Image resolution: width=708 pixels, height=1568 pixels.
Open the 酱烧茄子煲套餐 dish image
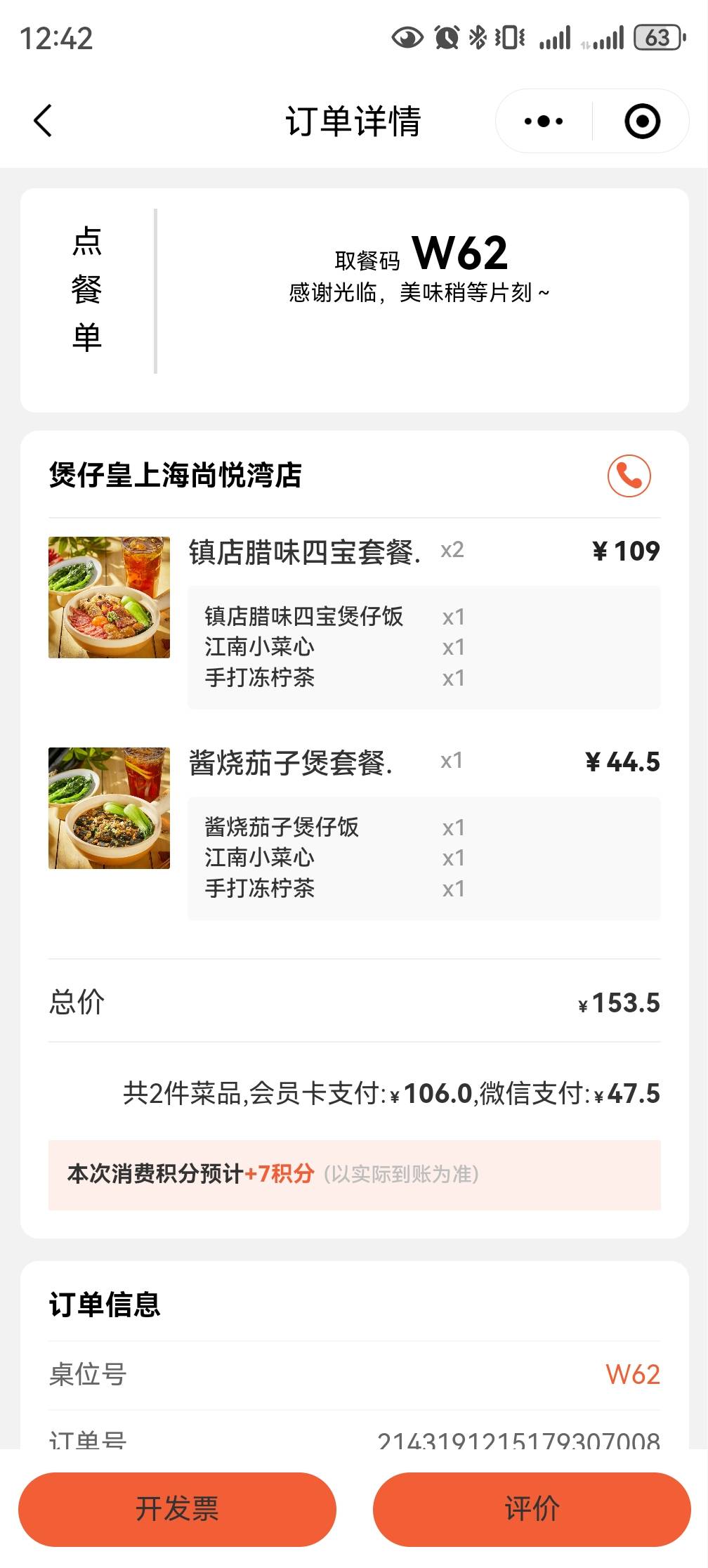pyautogui.click(x=109, y=808)
